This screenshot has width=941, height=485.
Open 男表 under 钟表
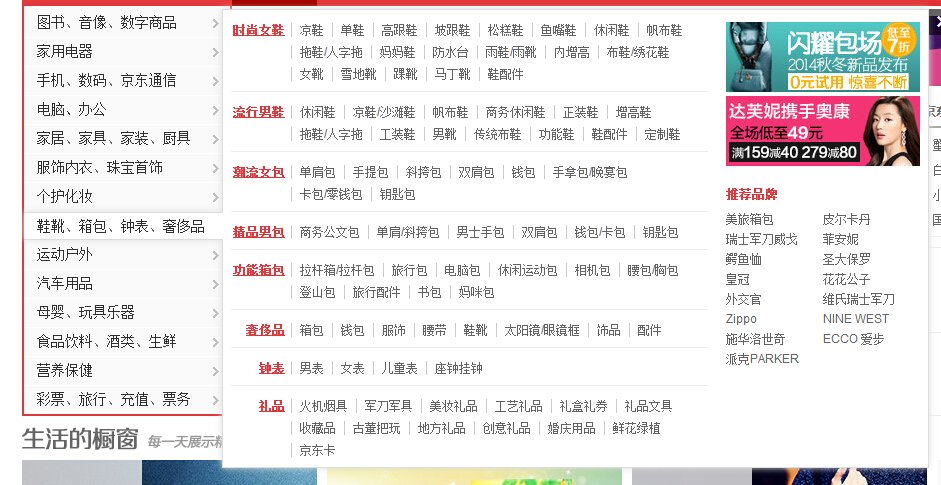pyautogui.click(x=311, y=369)
